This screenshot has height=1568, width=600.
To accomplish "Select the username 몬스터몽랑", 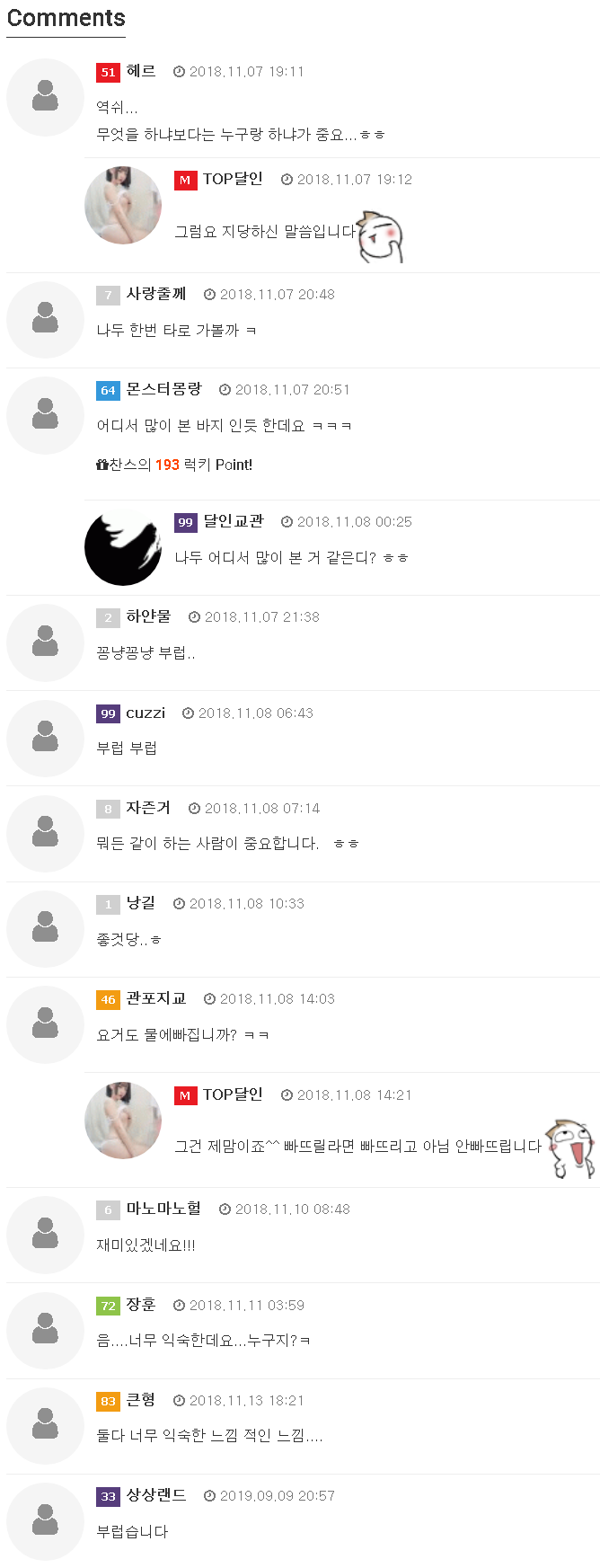I will (x=163, y=389).
